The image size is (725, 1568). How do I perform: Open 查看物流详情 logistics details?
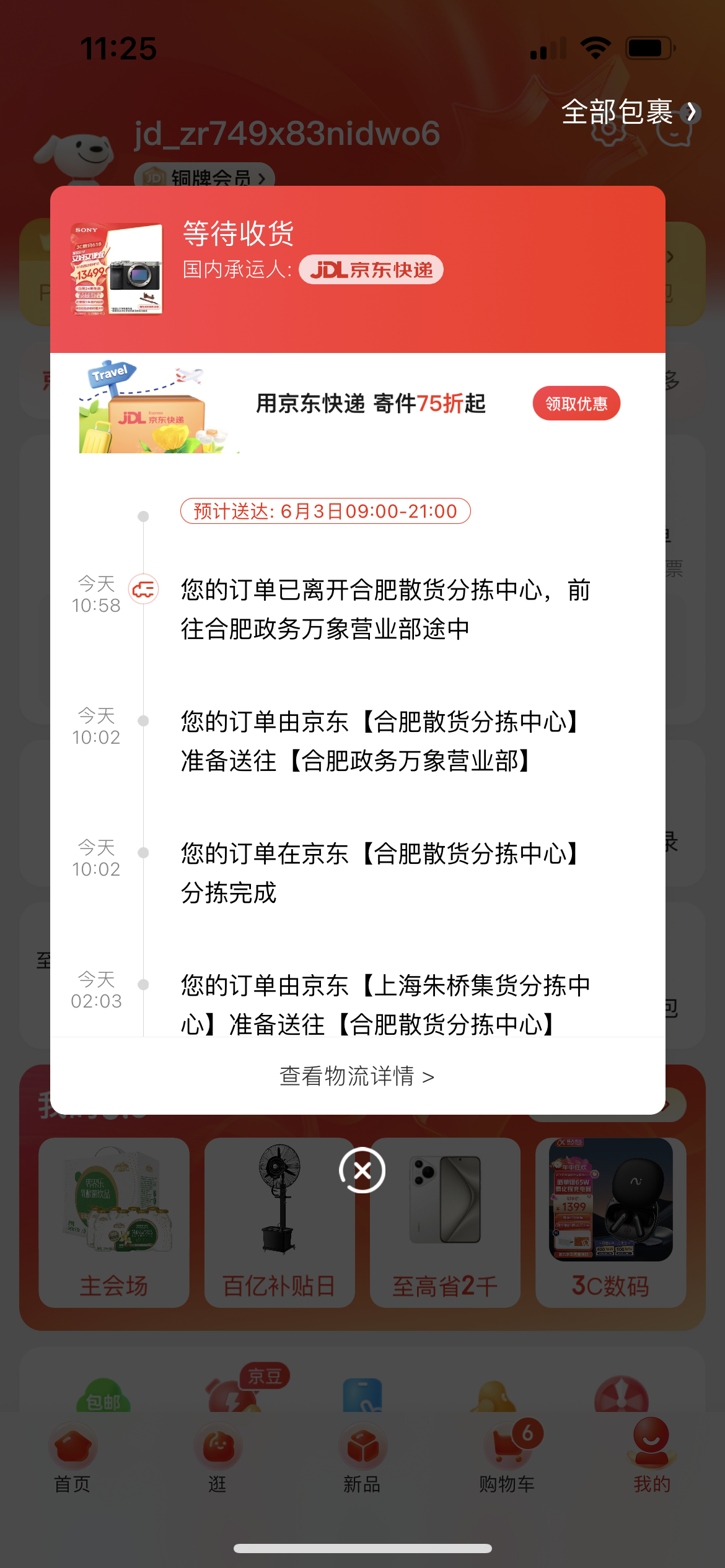pyautogui.click(x=358, y=1076)
